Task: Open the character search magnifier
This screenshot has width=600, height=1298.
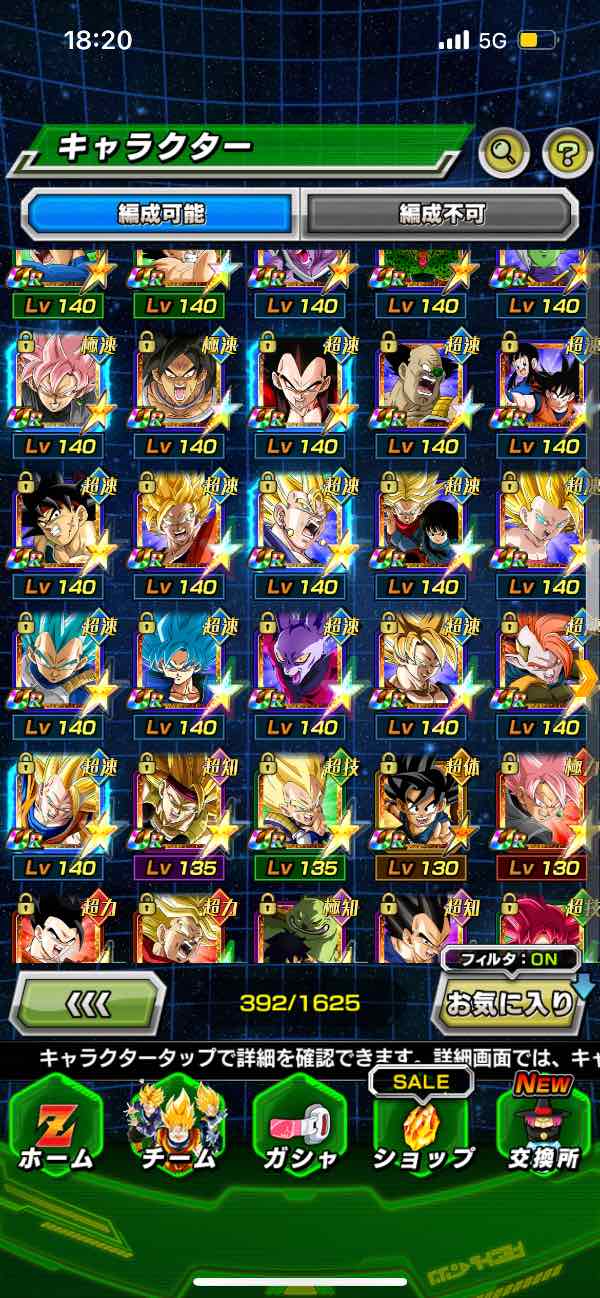Action: point(505,153)
